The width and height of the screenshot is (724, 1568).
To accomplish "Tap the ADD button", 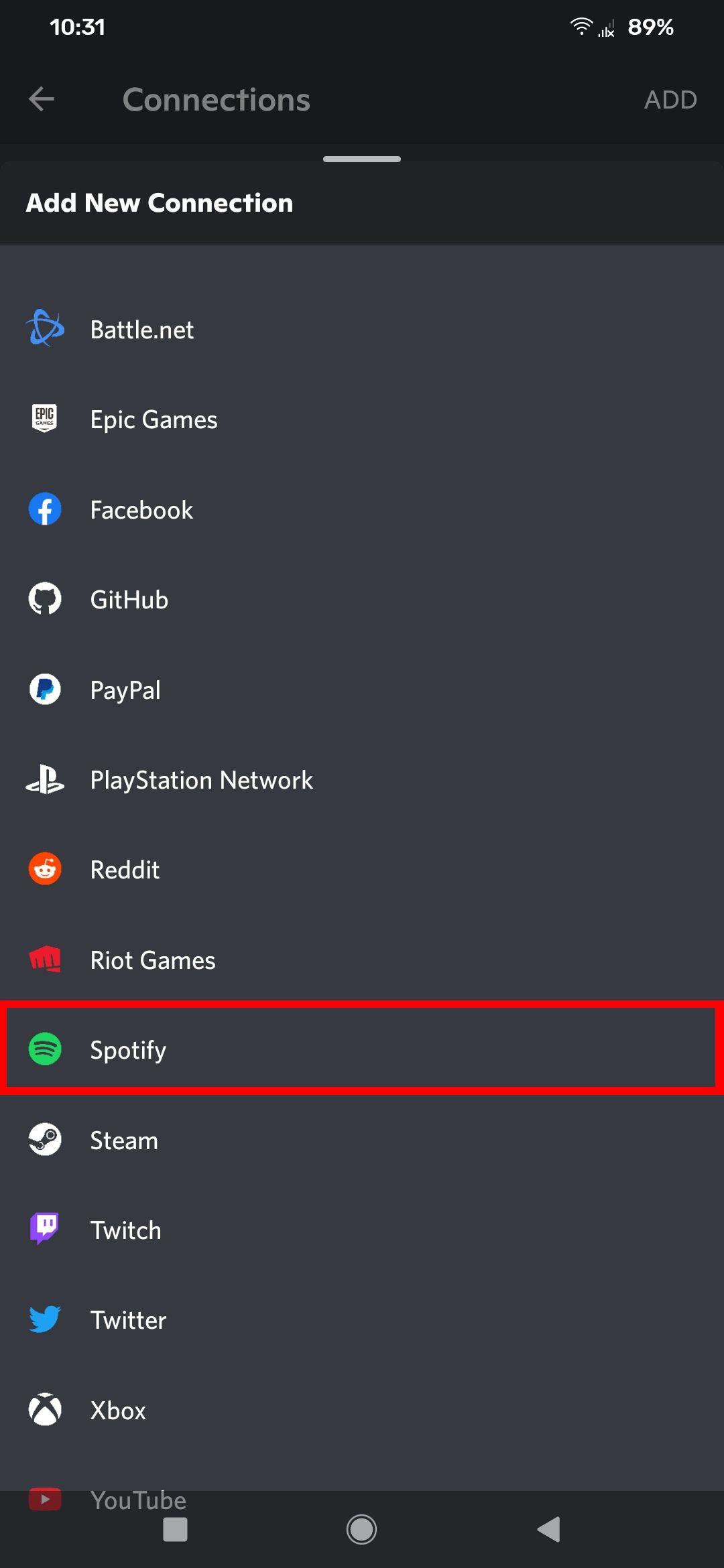I will 670,99.
